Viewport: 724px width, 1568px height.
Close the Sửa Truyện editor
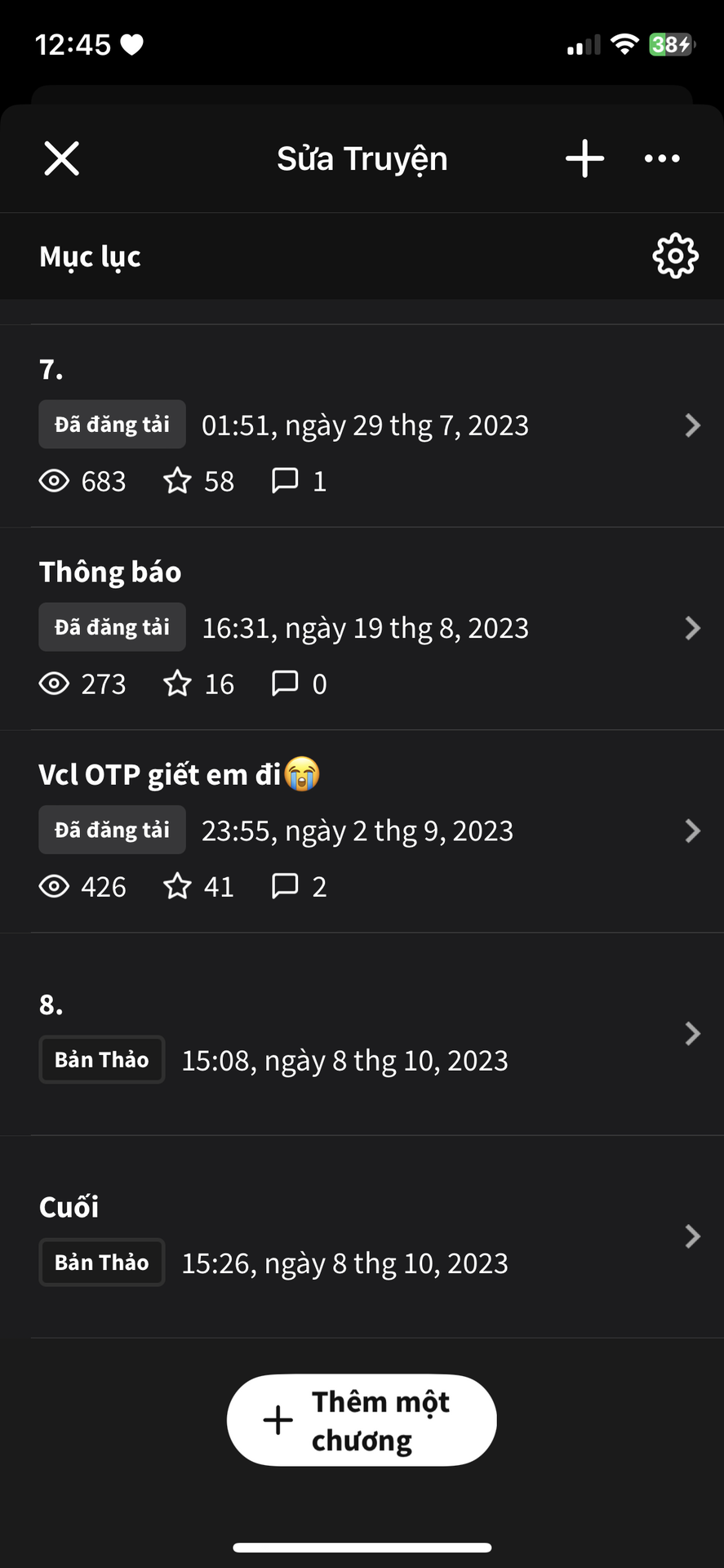coord(62,158)
